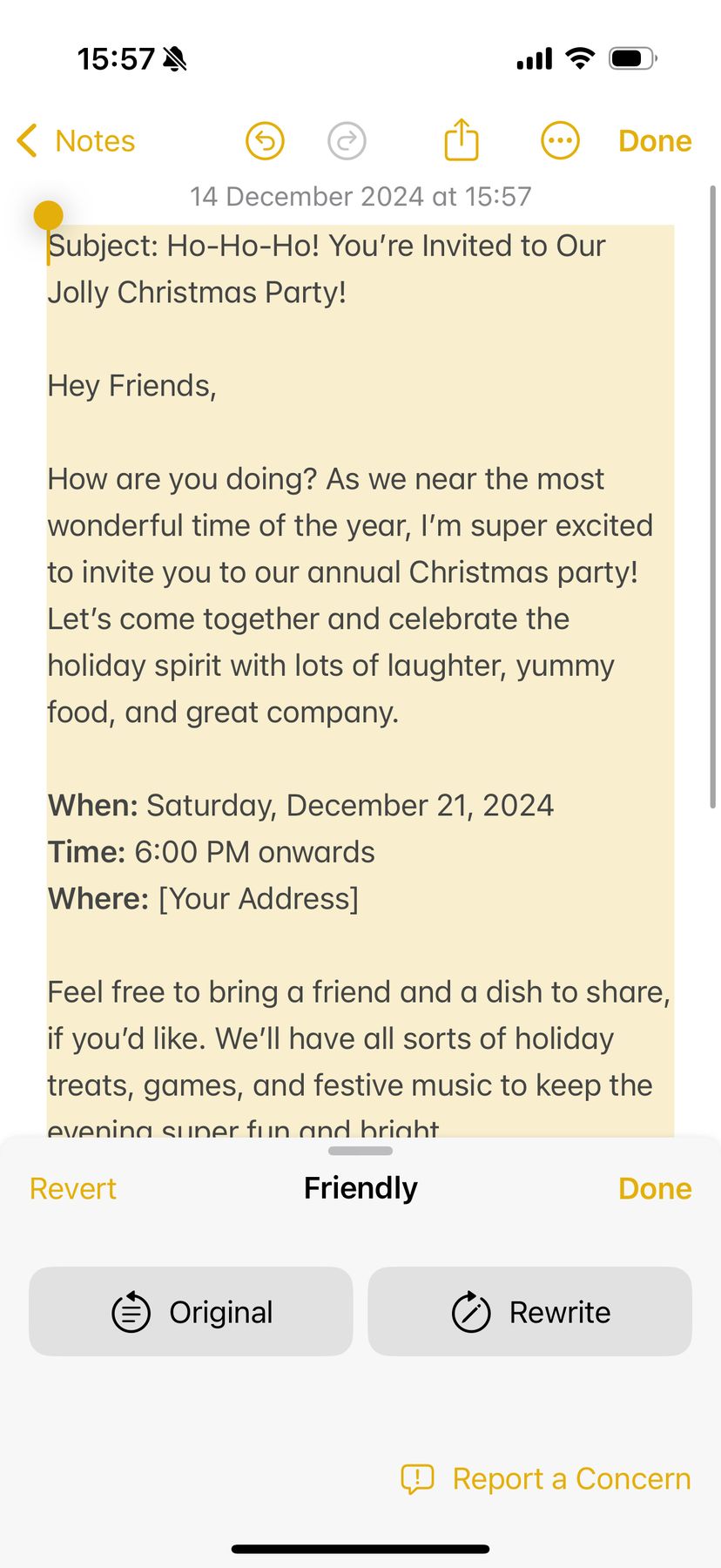This screenshot has width=721, height=1568.
Task: Undo the last change
Action: point(265,141)
